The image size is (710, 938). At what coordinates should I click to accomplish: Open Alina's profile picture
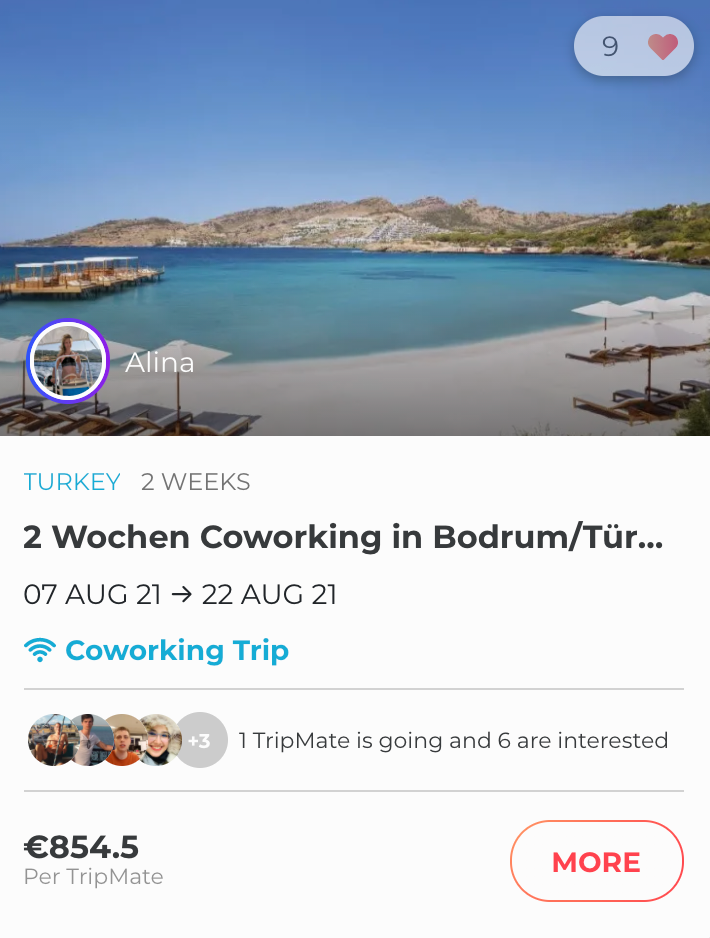click(x=68, y=361)
